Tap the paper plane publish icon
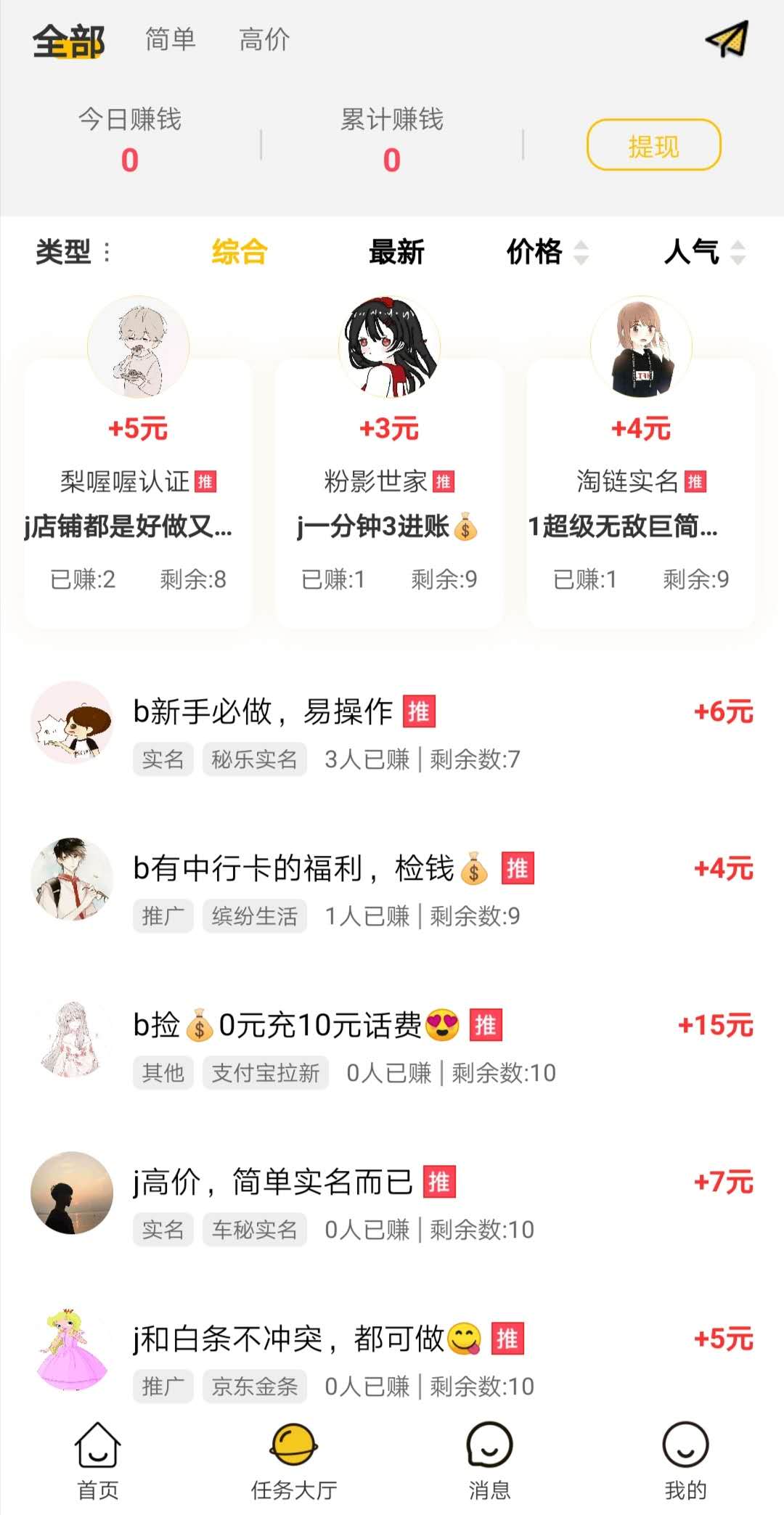The width and height of the screenshot is (784, 1515). (x=727, y=39)
